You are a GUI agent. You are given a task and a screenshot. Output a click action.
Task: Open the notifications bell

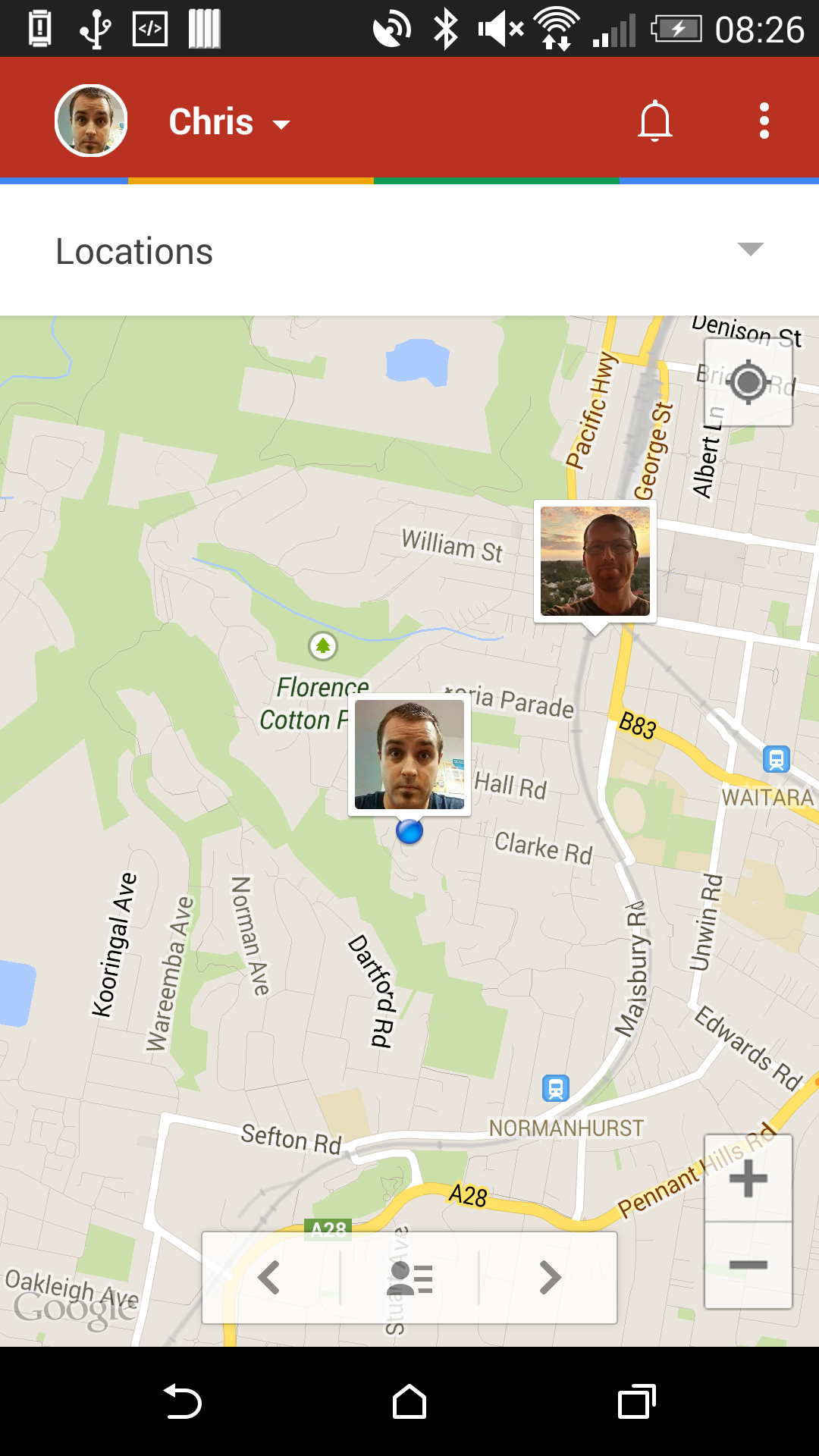(655, 121)
